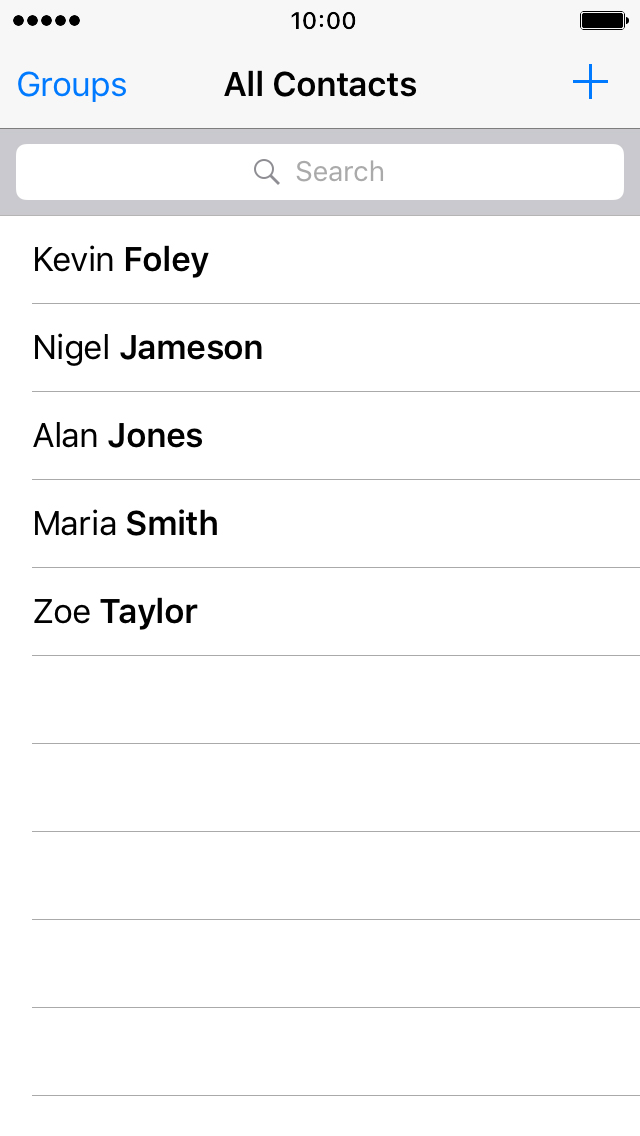The image size is (640, 1136).
Task: Open the Groups list
Action: pyautogui.click(x=72, y=85)
